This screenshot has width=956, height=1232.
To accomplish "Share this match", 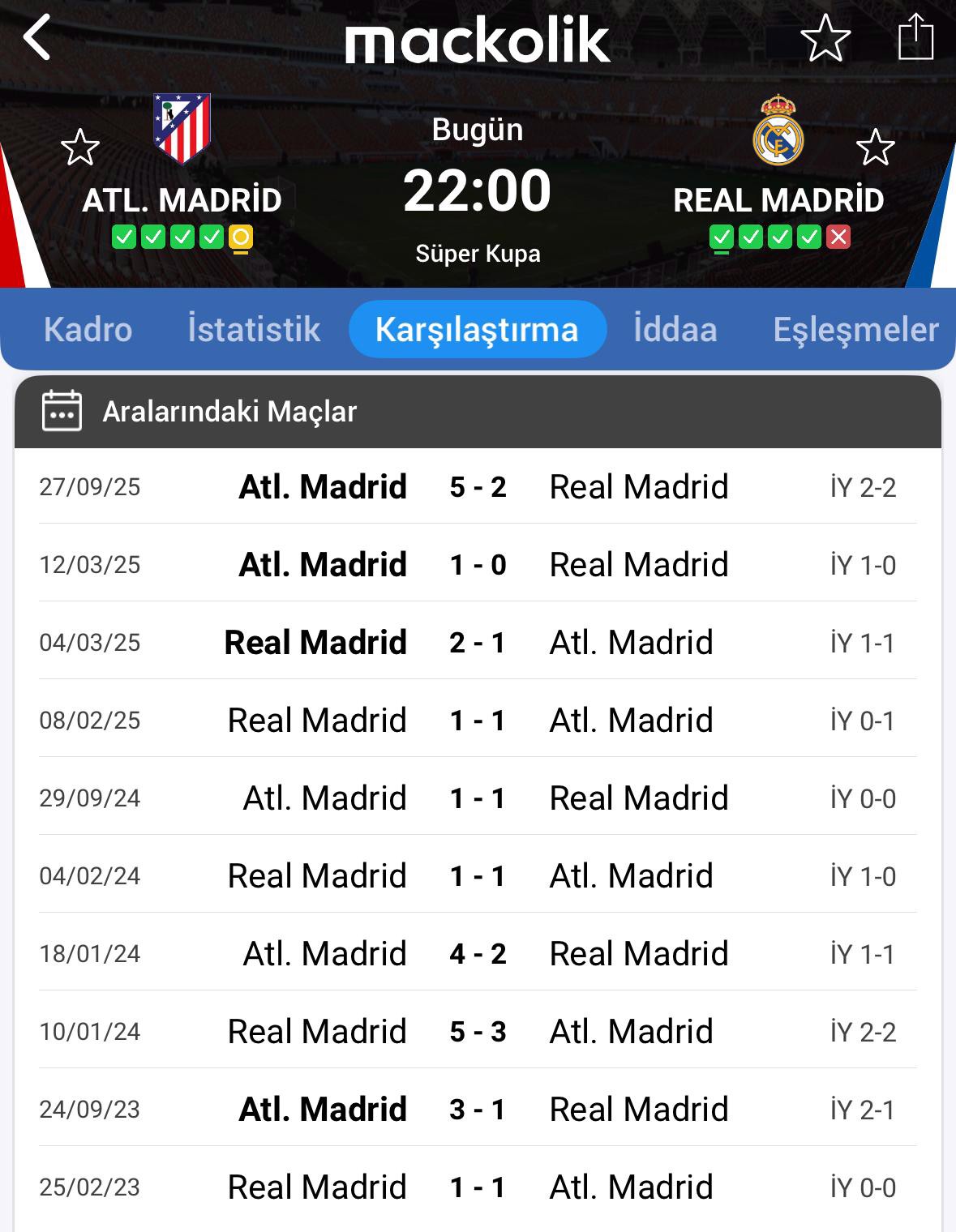I will tap(915, 37).
